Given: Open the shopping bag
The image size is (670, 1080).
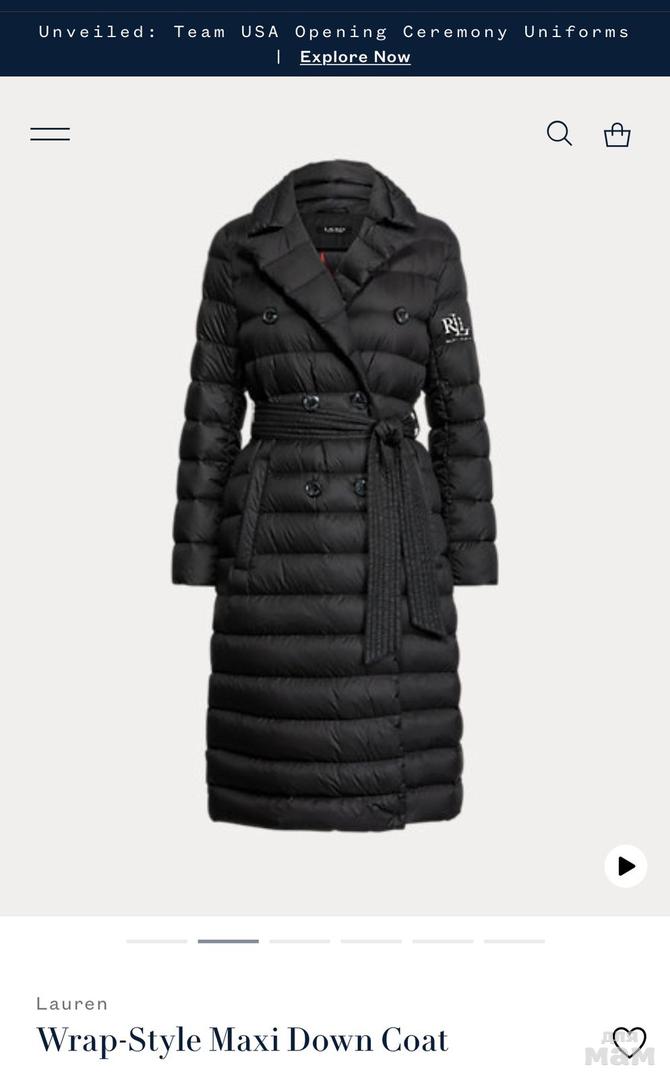Looking at the screenshot, I should tap(617, 135).
